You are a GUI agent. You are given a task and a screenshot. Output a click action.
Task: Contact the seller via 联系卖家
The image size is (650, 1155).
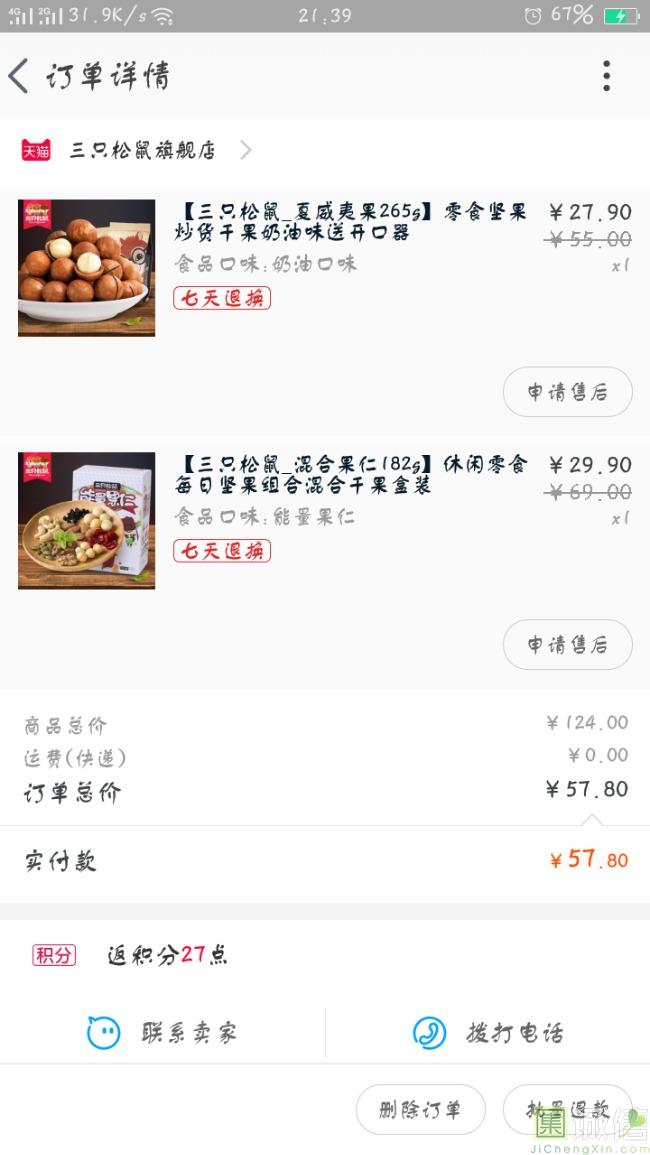pyautogui.click(x=163, y=1033)
